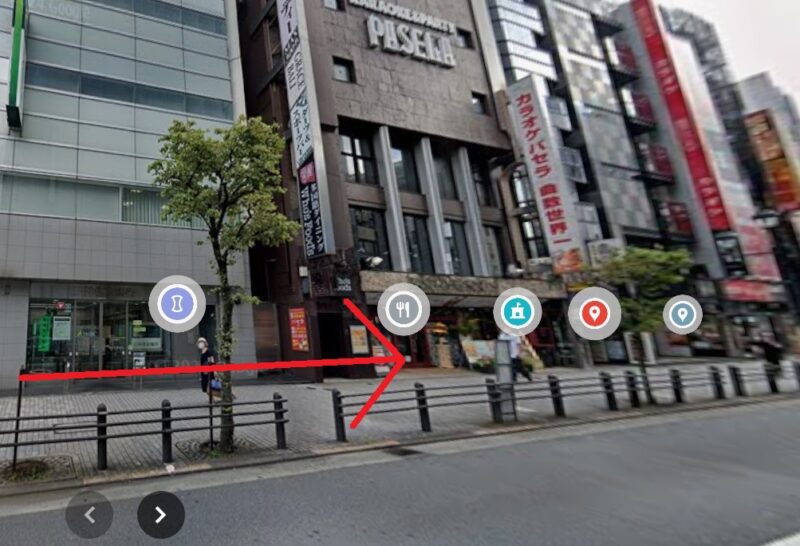Viewport: 800px width, 546px height.
Task: Open the restaurant fork-and-knife place marker
Action: click(404, 309)
